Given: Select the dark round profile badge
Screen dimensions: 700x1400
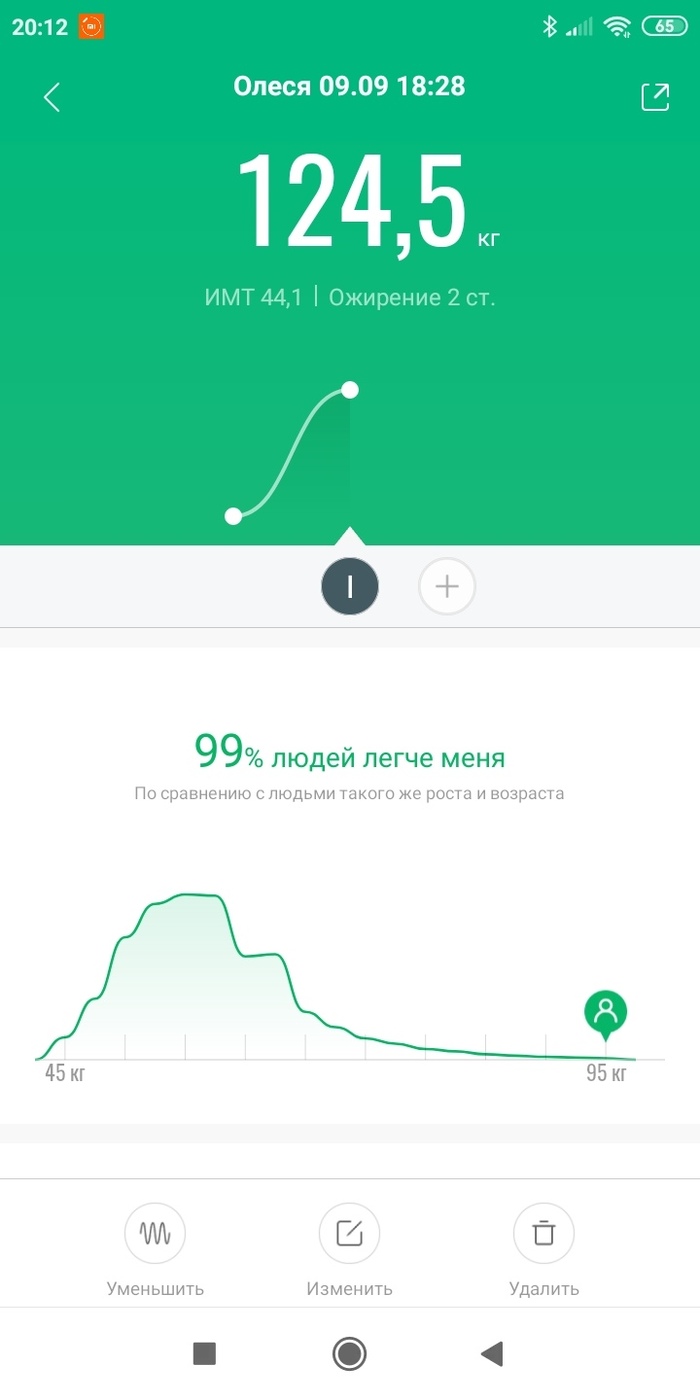Looking at the screenshot, I should 350,586.
